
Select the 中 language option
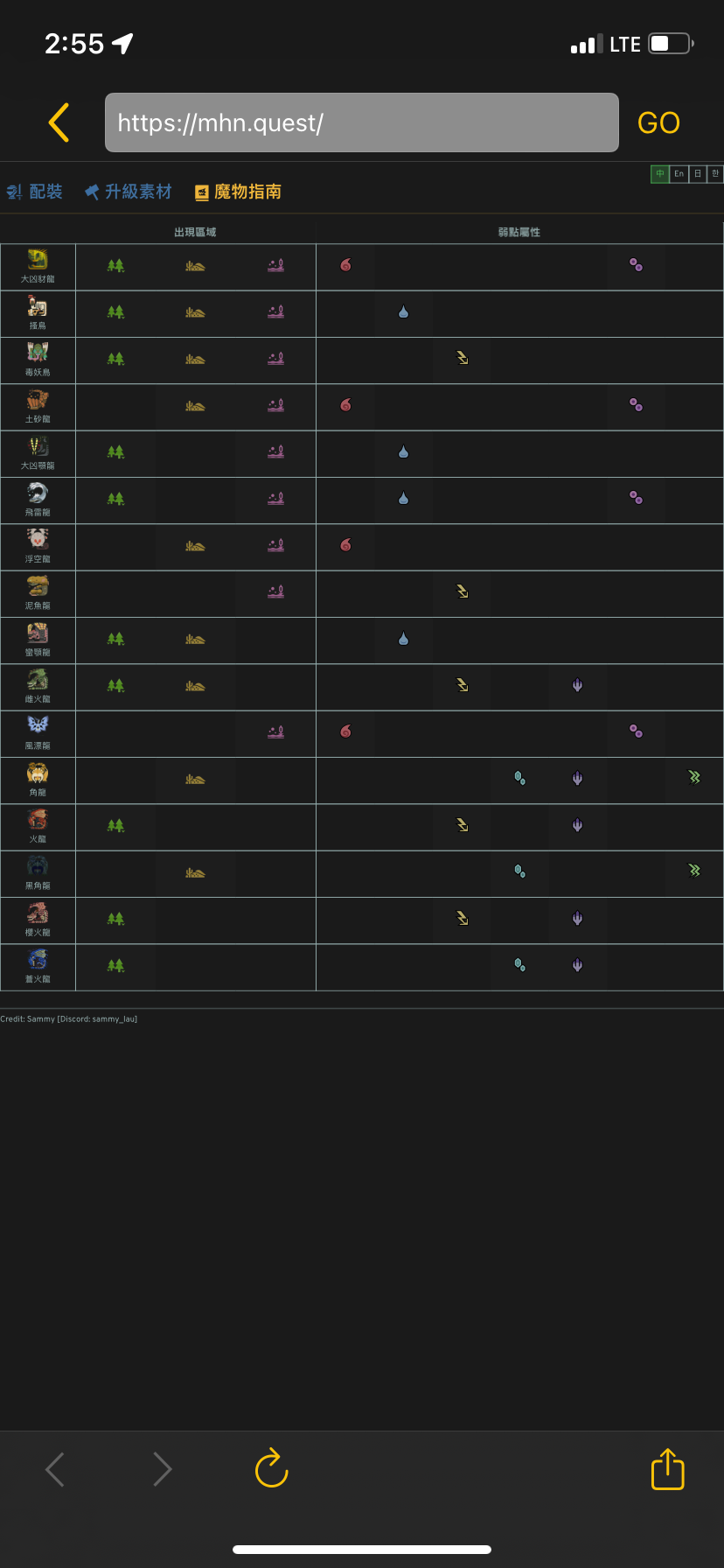pos(659,174)
